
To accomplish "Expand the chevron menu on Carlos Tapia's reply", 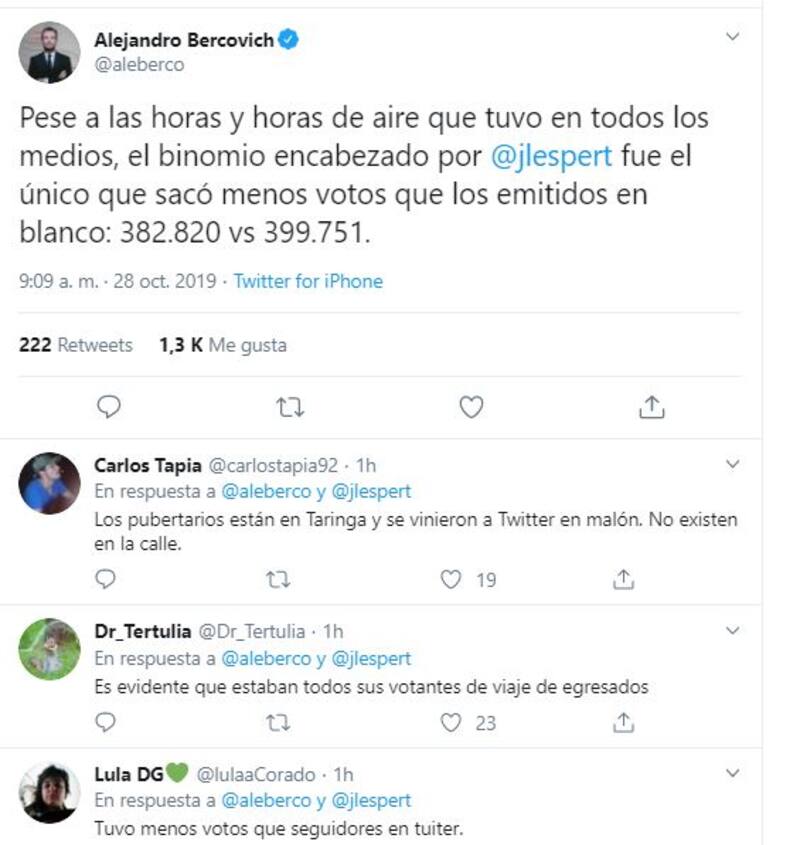I will [x=732, y=465].
